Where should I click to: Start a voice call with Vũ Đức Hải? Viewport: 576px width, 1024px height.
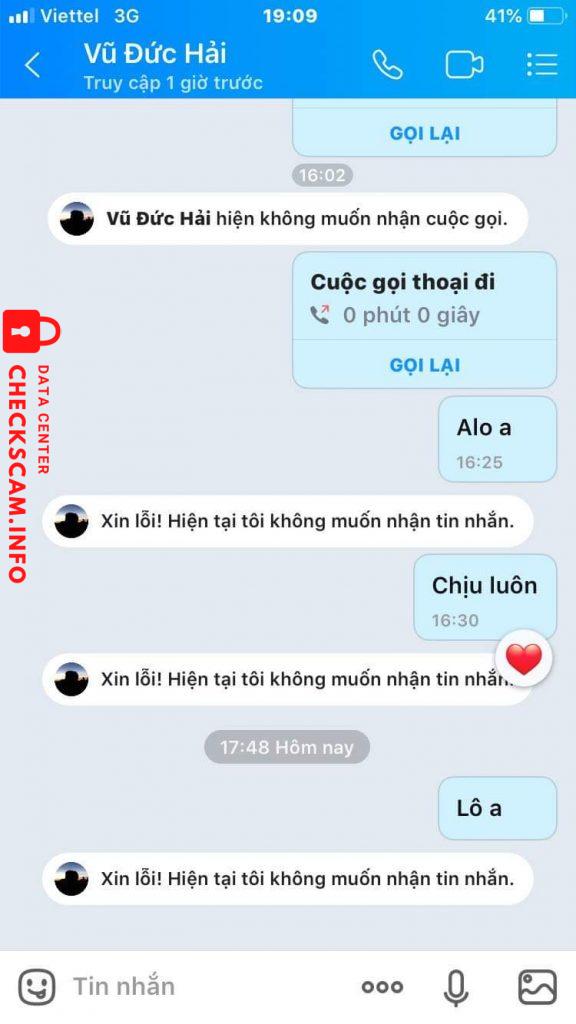(x=387, y=65)
